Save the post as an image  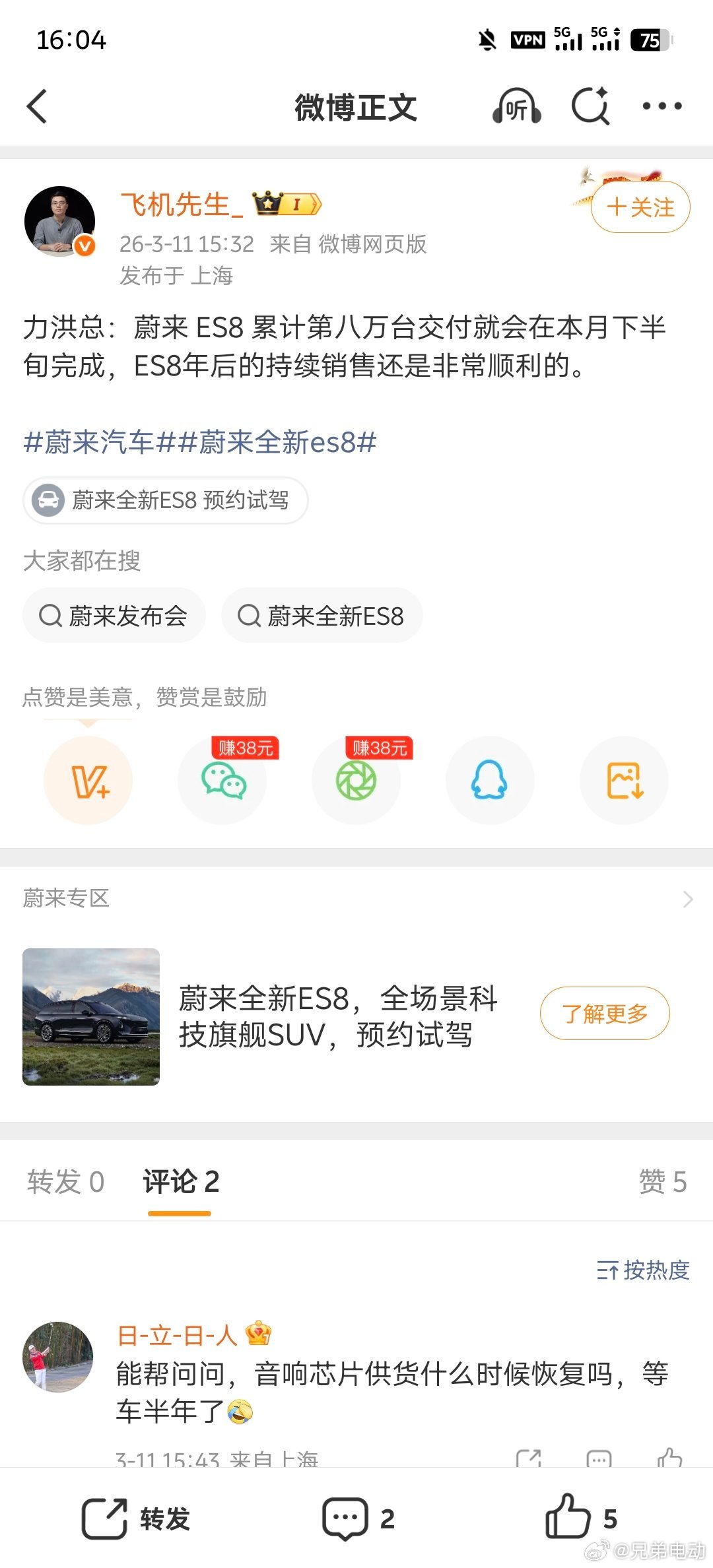click(x=623, y=780)
